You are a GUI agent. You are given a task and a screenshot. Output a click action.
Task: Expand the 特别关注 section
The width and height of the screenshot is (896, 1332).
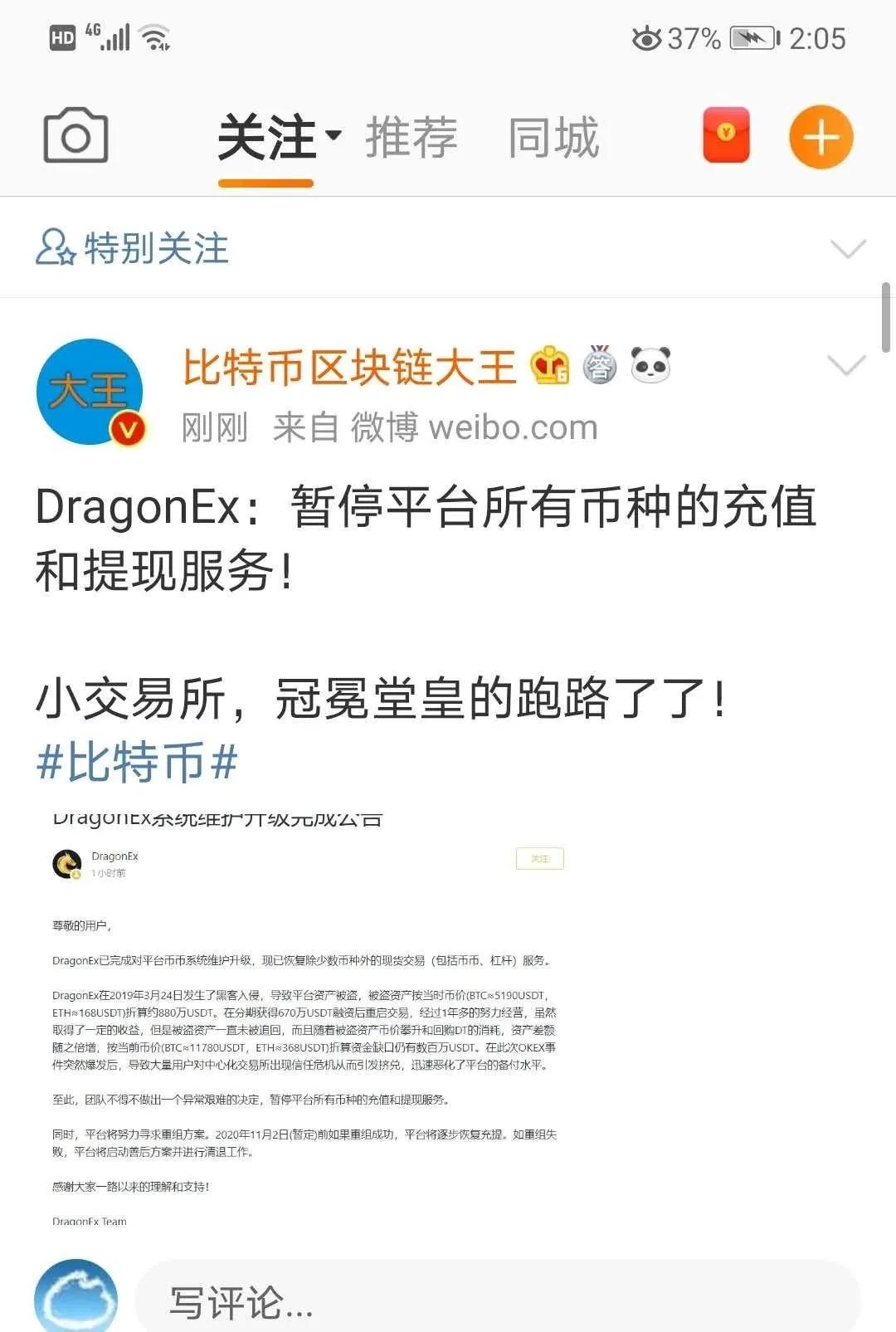[x=848, y=248]
